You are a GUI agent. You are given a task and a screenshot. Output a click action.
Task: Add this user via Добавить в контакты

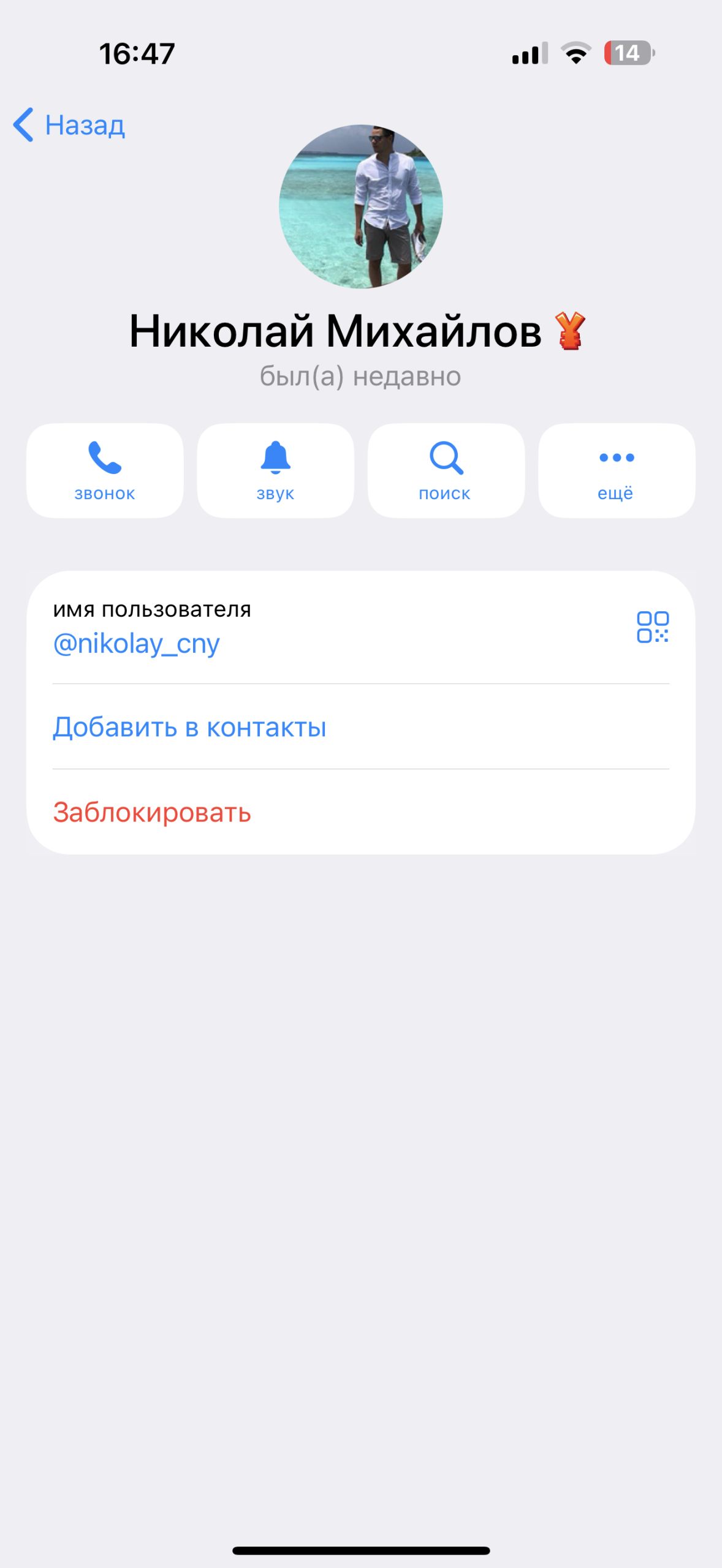pos(189,727)
